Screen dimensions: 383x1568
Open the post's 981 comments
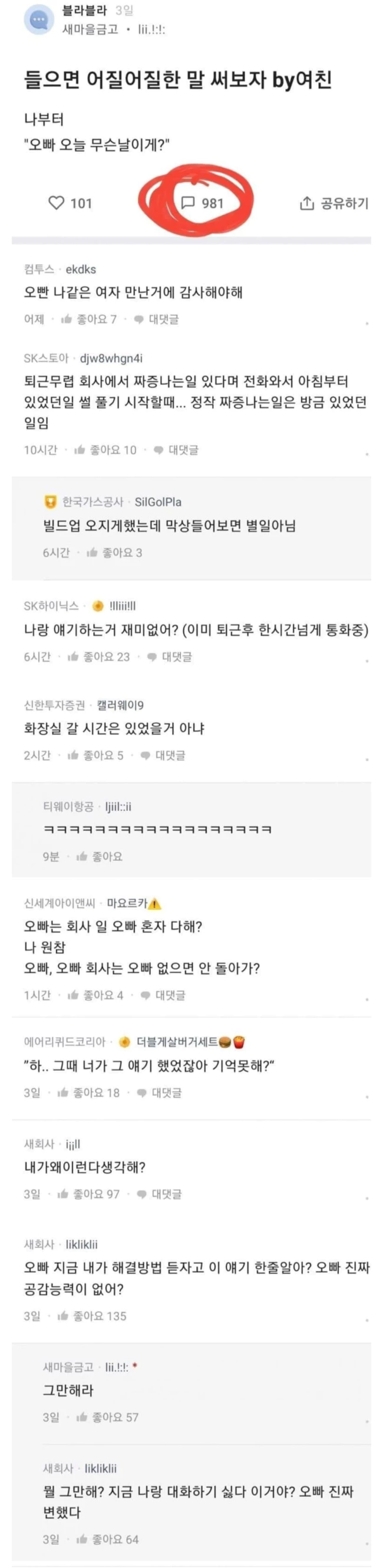tap(203, 203)
